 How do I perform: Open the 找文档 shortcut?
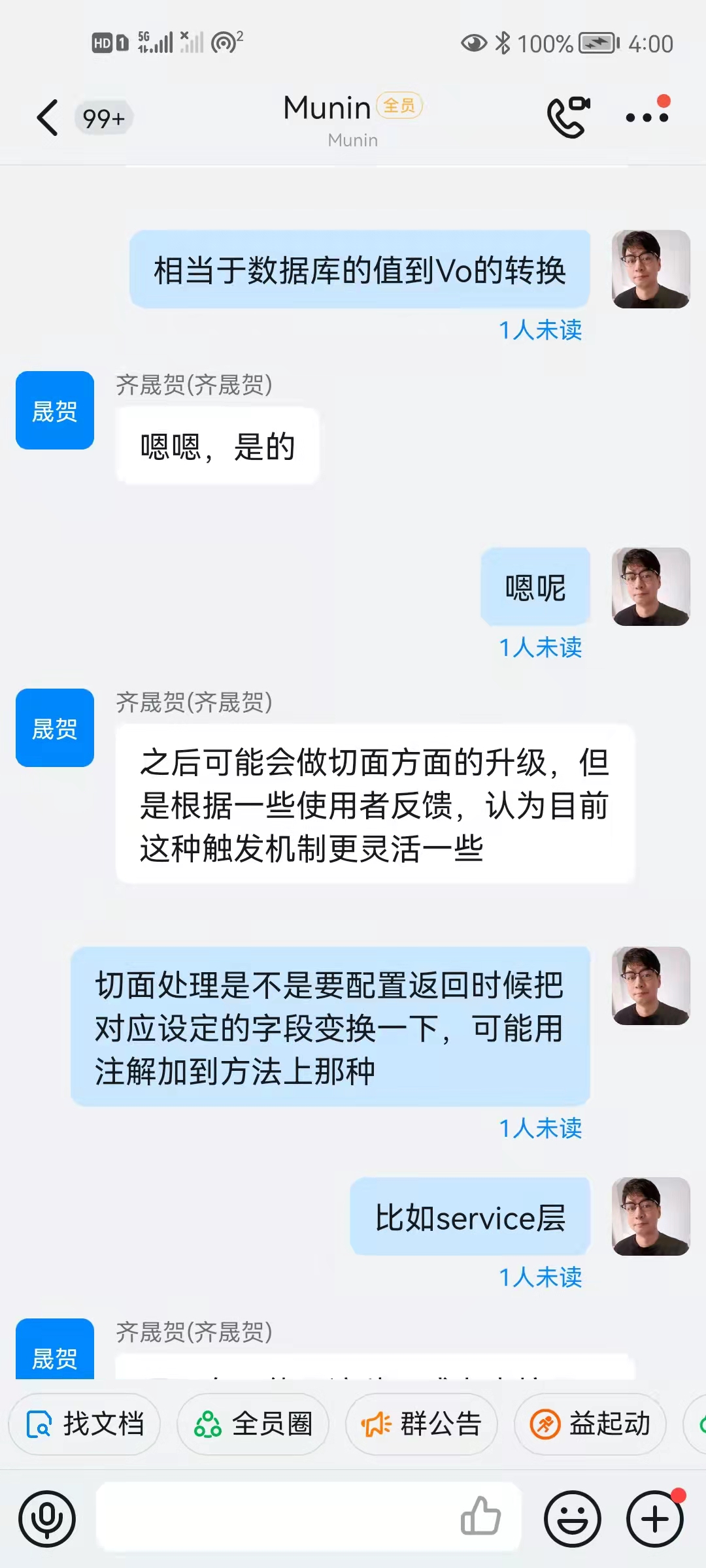(85, 1424)
